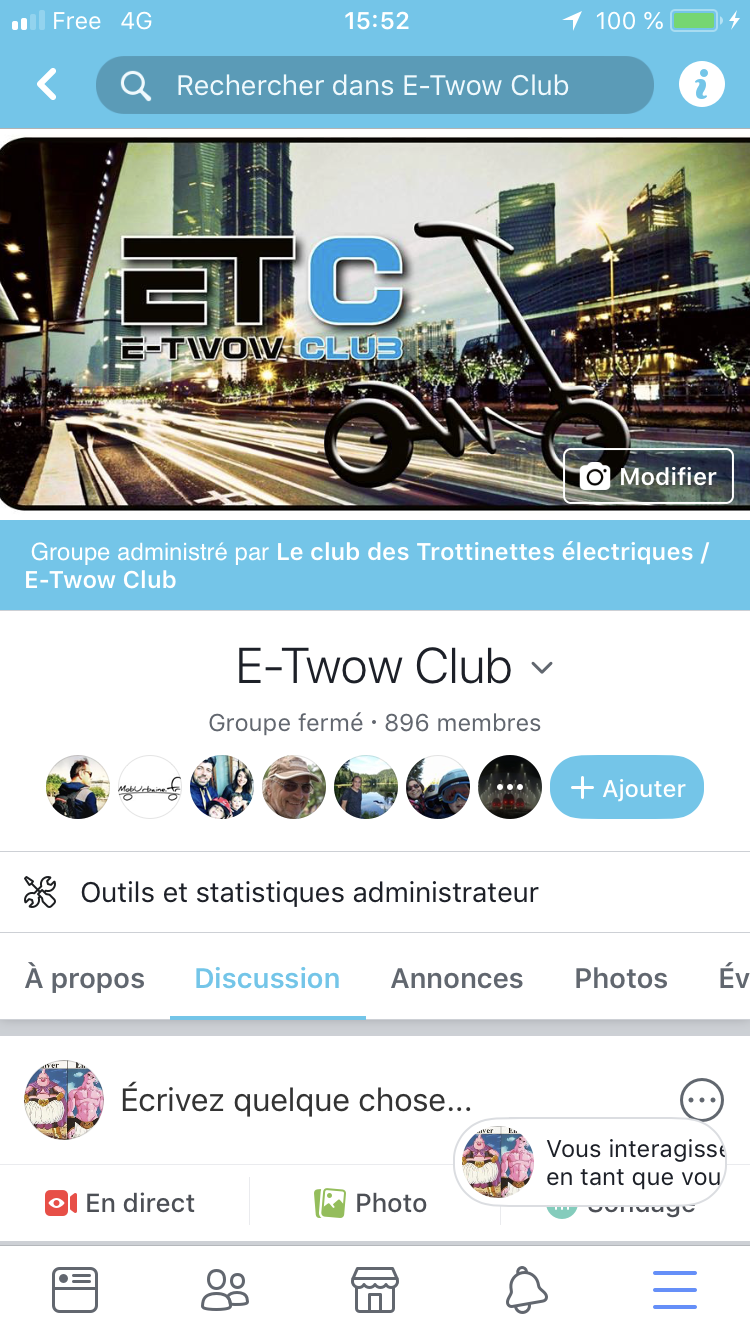View more members via the three-dot avatar
Screen dimensions: 750x1334
click(510, 787)
